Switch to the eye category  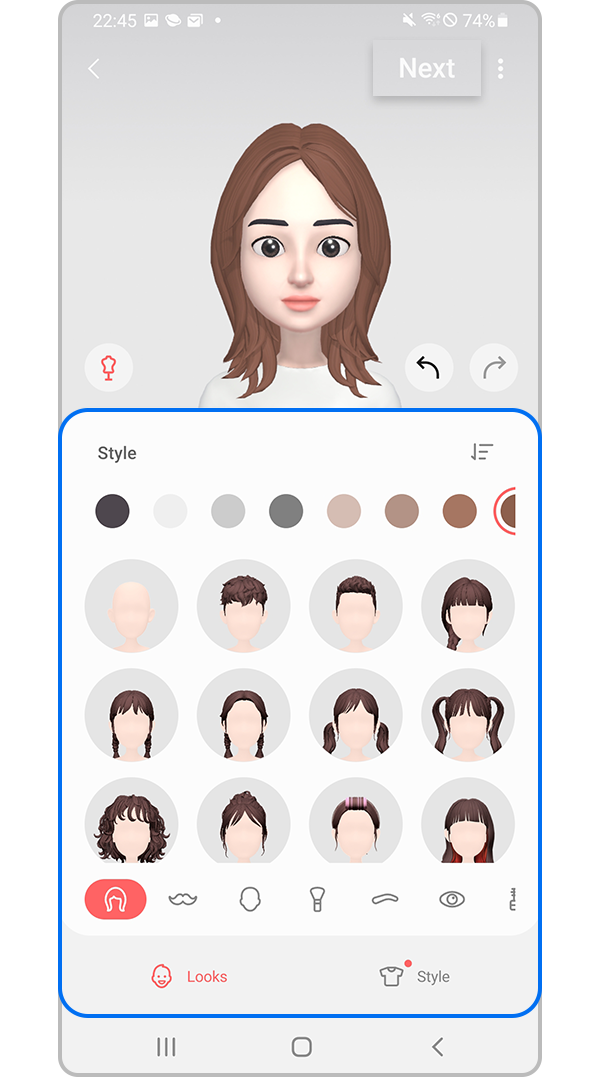click(452, 900)
